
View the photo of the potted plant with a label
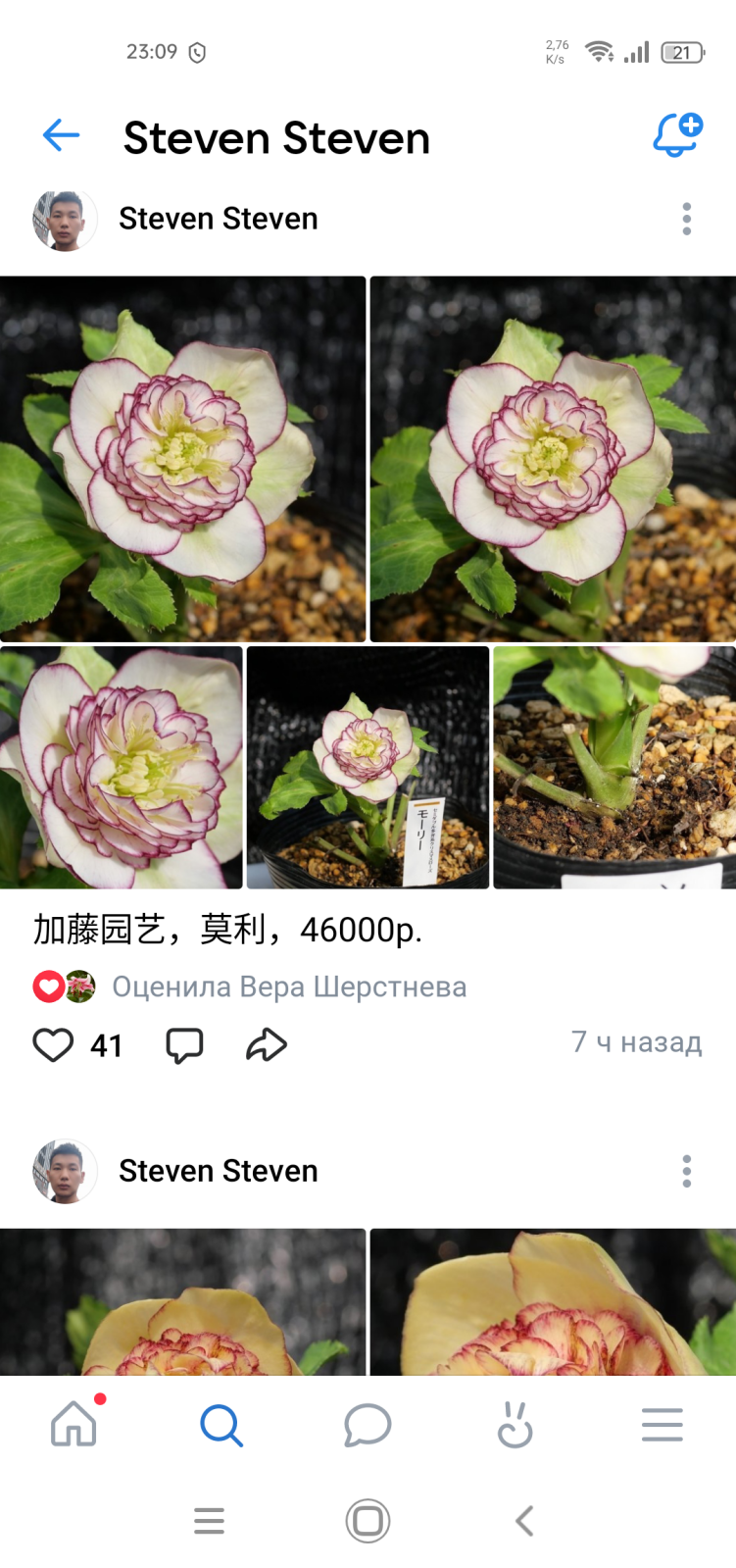368,768
